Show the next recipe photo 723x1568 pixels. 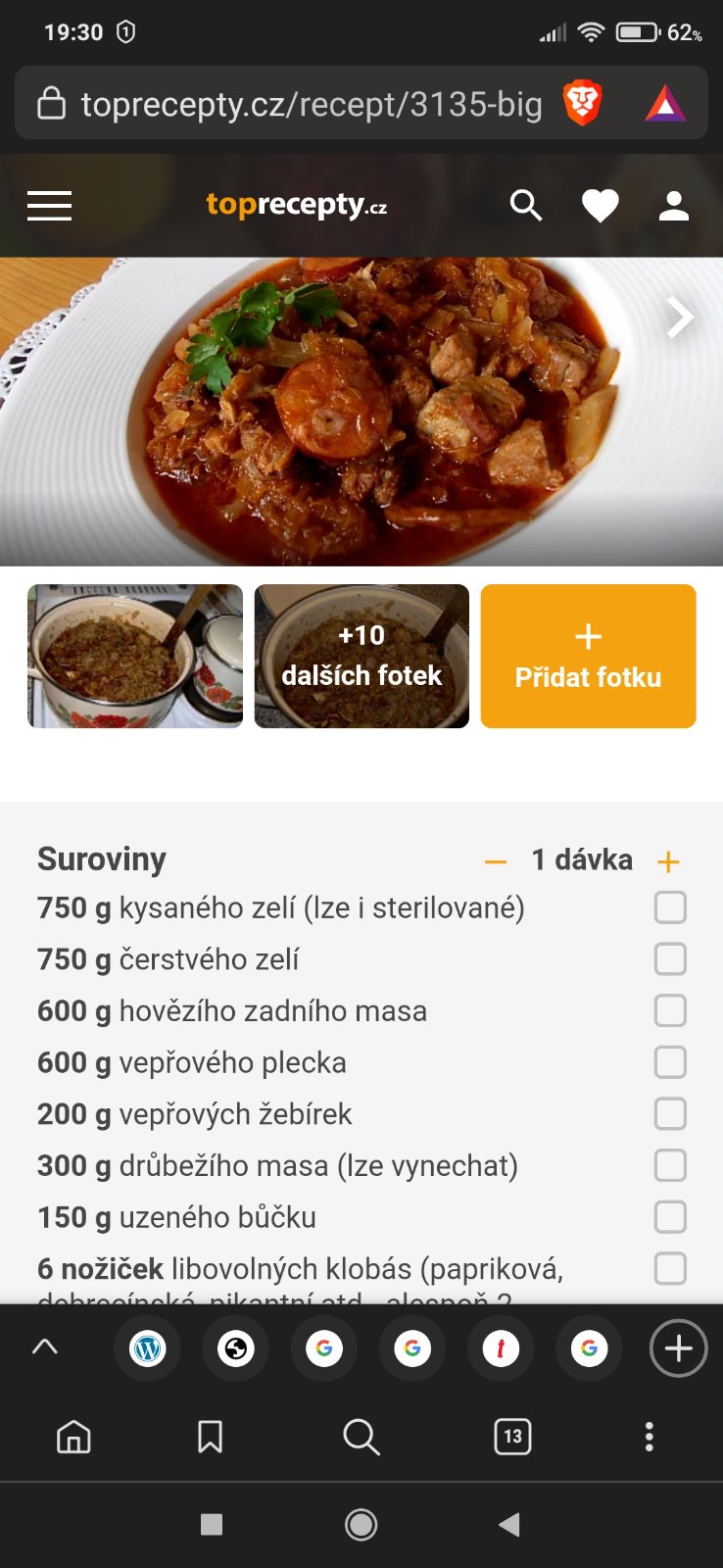(x=680, y=318)
